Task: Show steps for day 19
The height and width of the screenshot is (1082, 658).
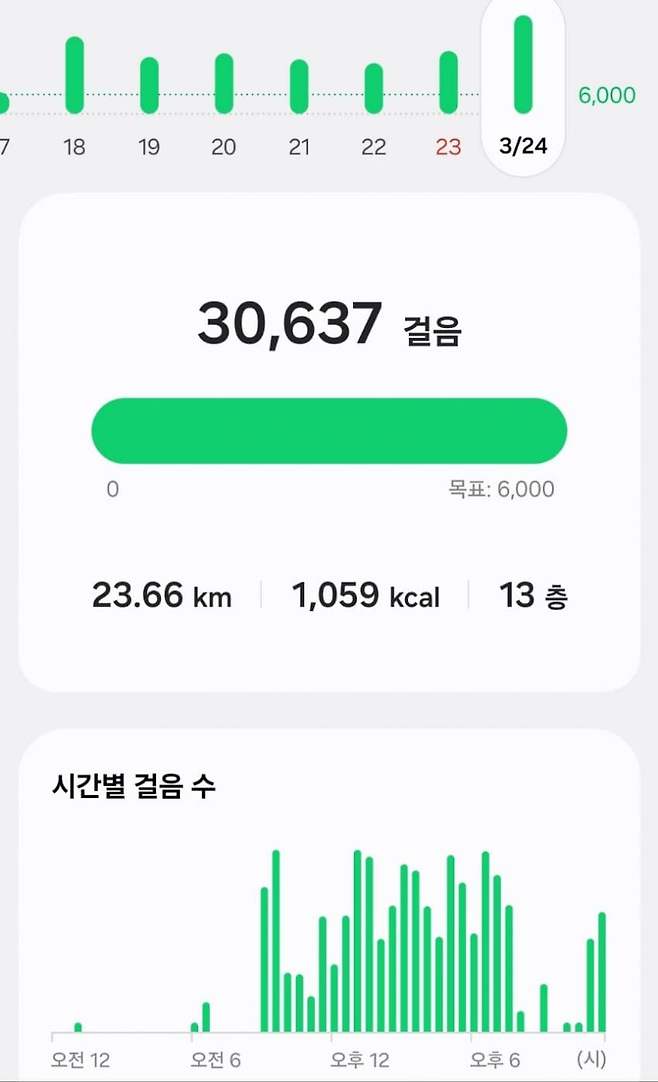Action: tap(149, 85)
